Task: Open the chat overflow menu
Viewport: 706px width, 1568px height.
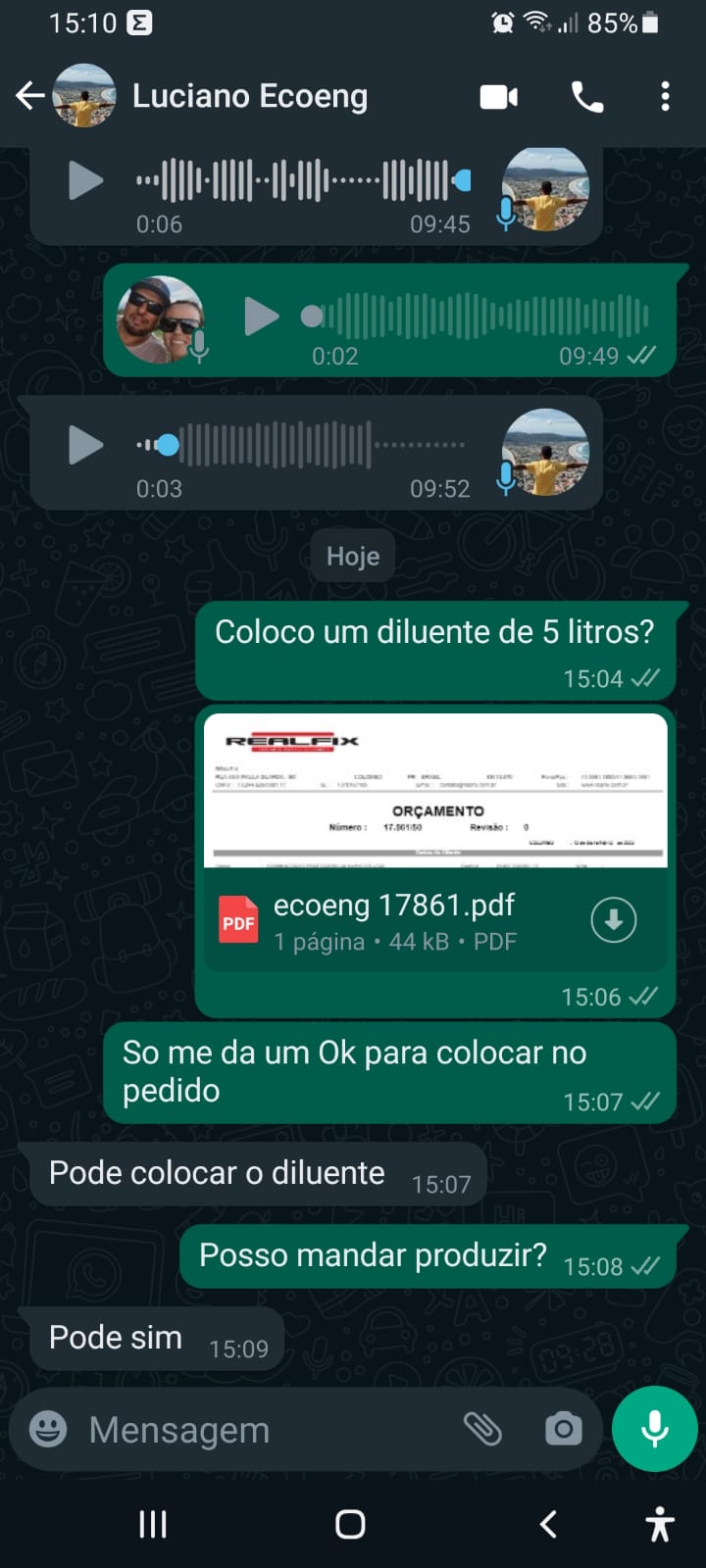Action: [665, 97]
